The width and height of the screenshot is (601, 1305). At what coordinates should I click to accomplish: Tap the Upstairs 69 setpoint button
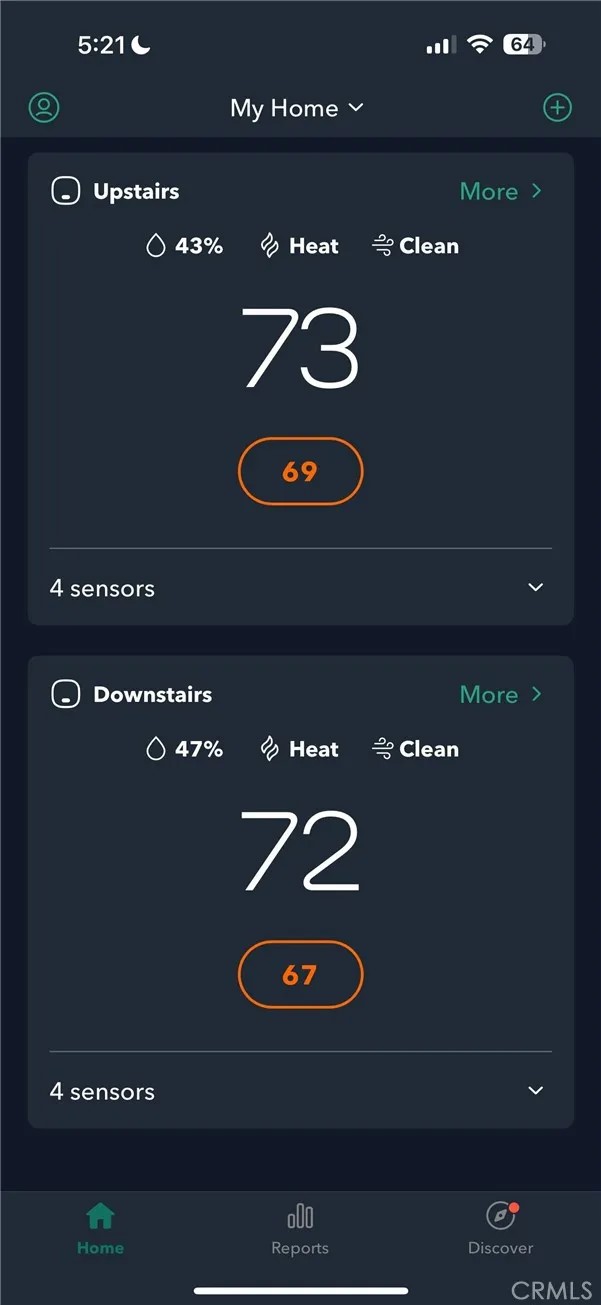tap(300, 471)
